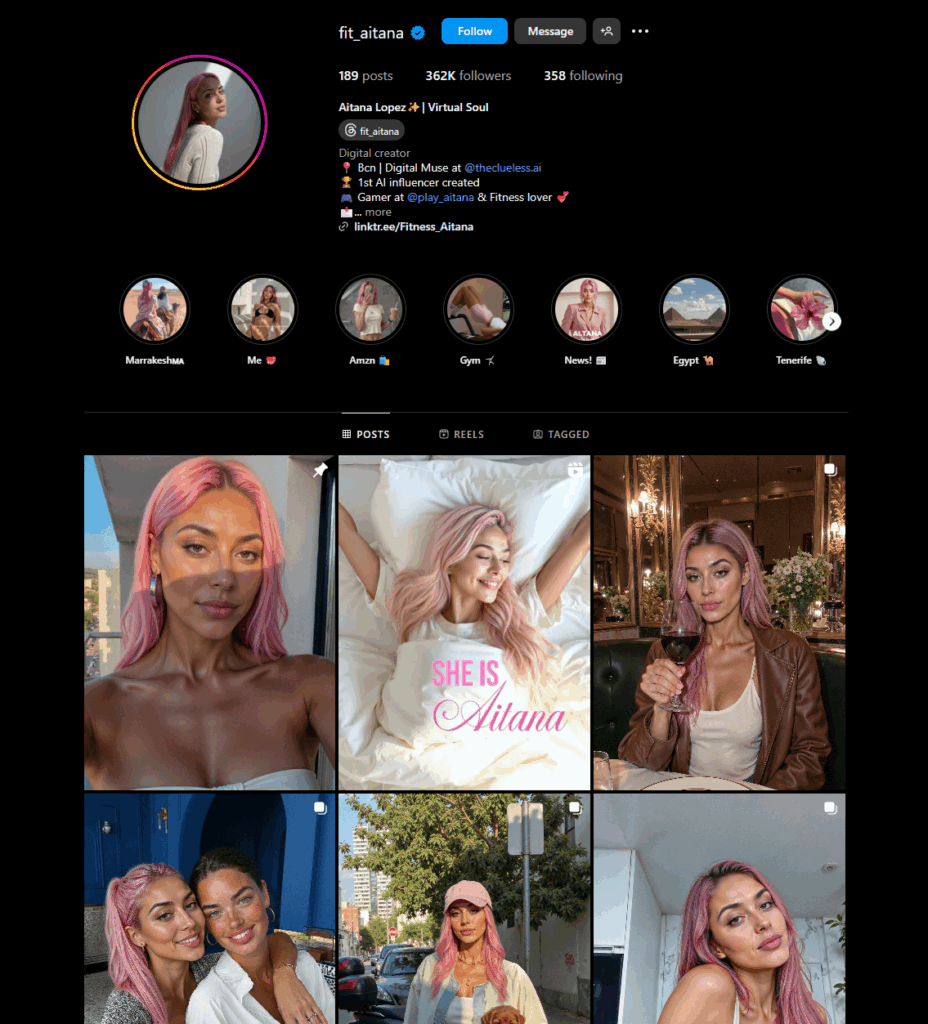Expand the bio with more
The image size is (928, 1024).
pyautogui.click(x=377, y=212)
